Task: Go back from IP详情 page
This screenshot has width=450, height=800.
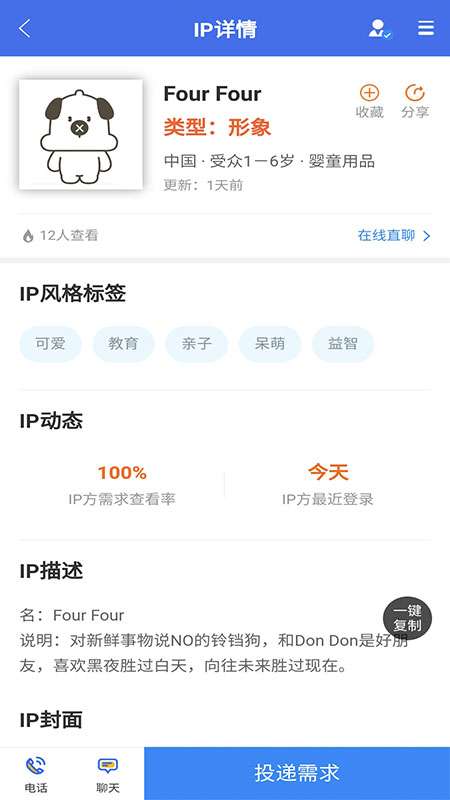Action: point(24,29)
